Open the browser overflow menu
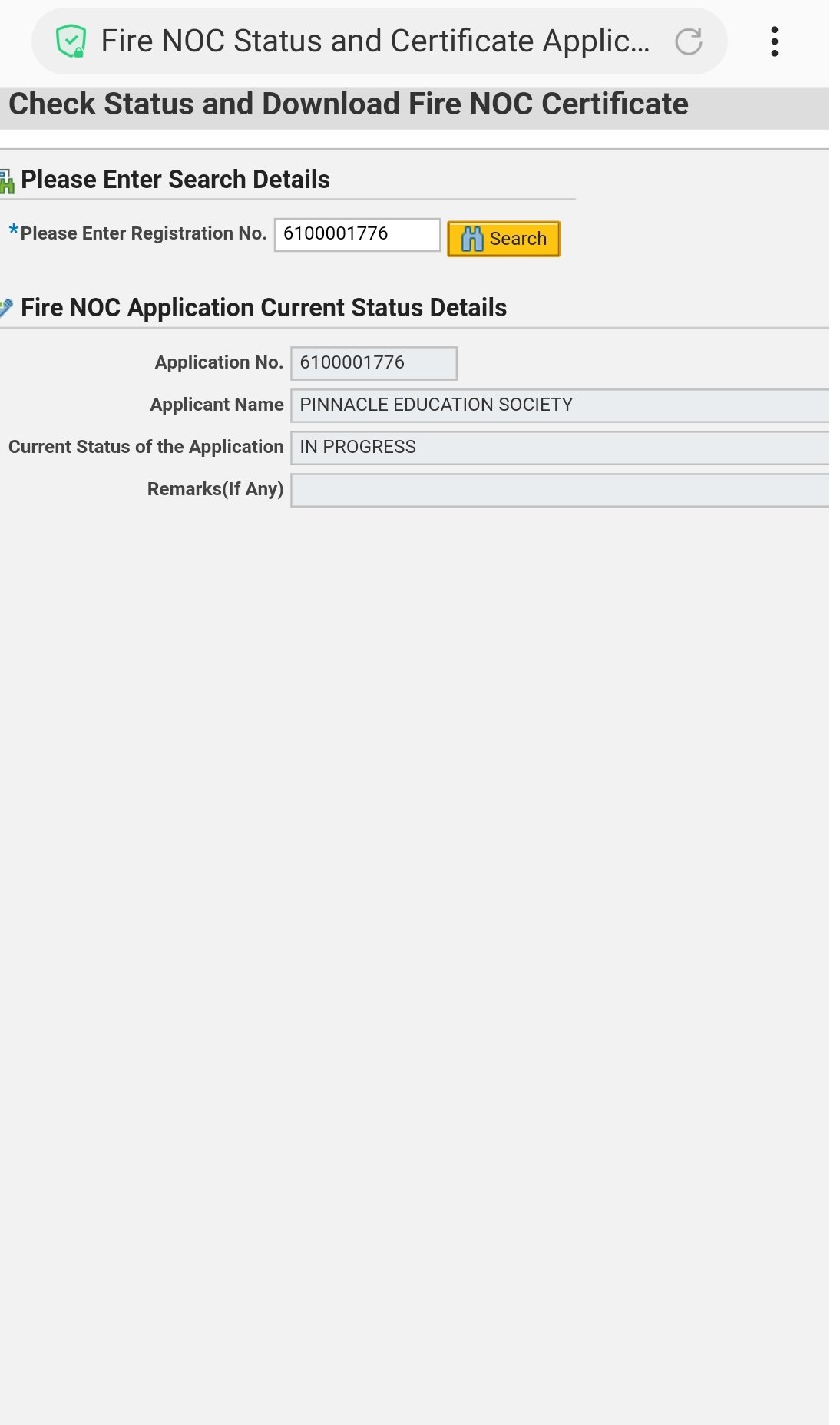This screenshot has width=840, height=1425. pyautogui.click(x=775, y=41)
